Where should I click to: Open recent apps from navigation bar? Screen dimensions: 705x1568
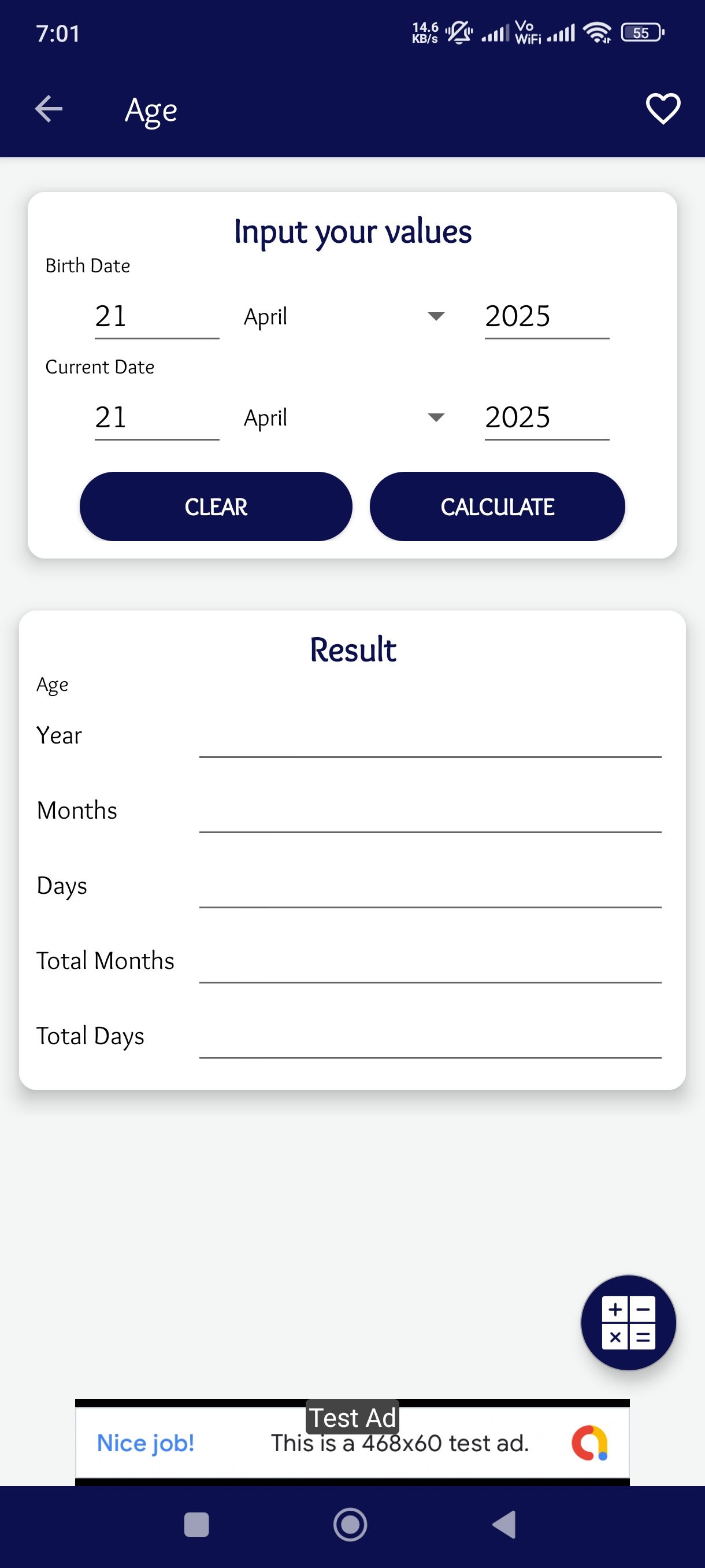196,1524
